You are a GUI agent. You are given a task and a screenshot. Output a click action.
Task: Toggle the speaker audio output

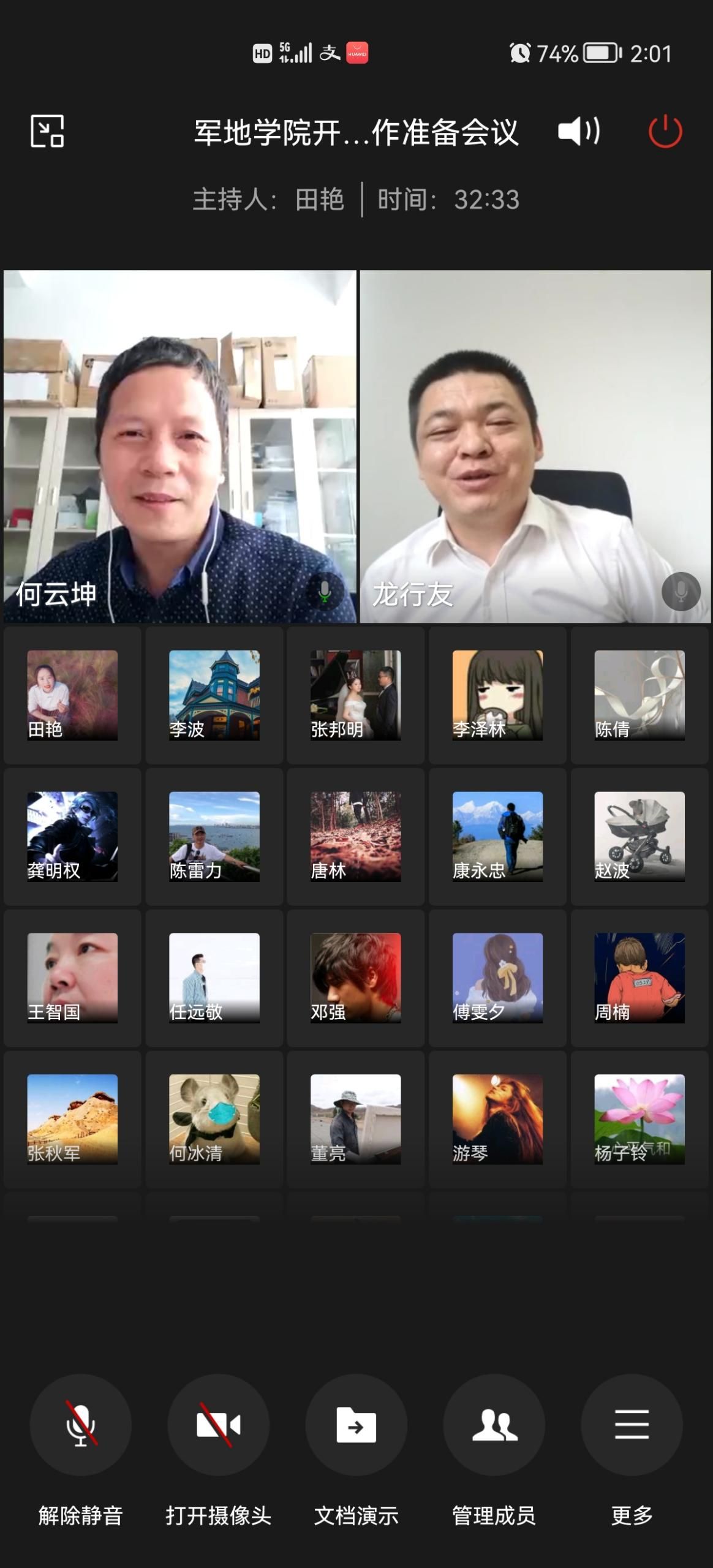click(578, 131)
